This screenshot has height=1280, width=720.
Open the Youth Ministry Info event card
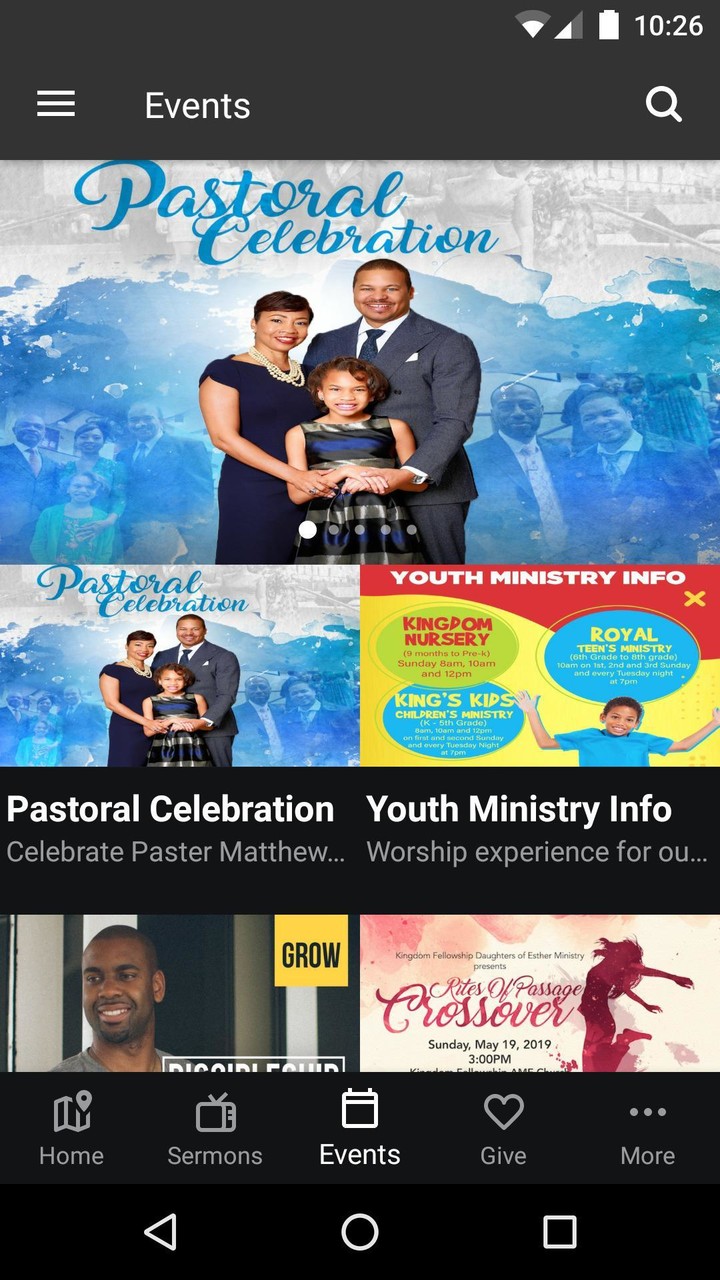click(540, 715)
